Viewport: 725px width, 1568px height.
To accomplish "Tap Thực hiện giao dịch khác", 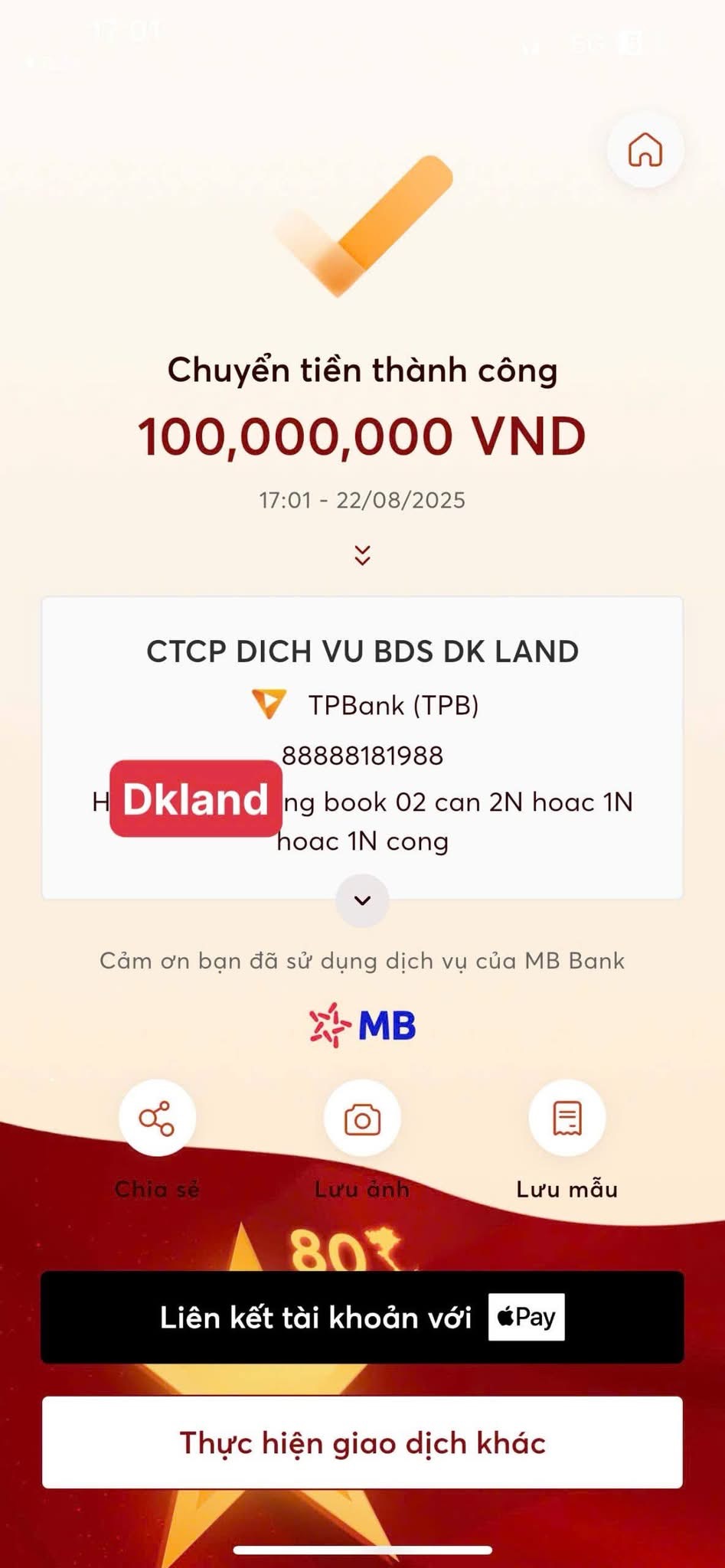I will click(362, 1442).
